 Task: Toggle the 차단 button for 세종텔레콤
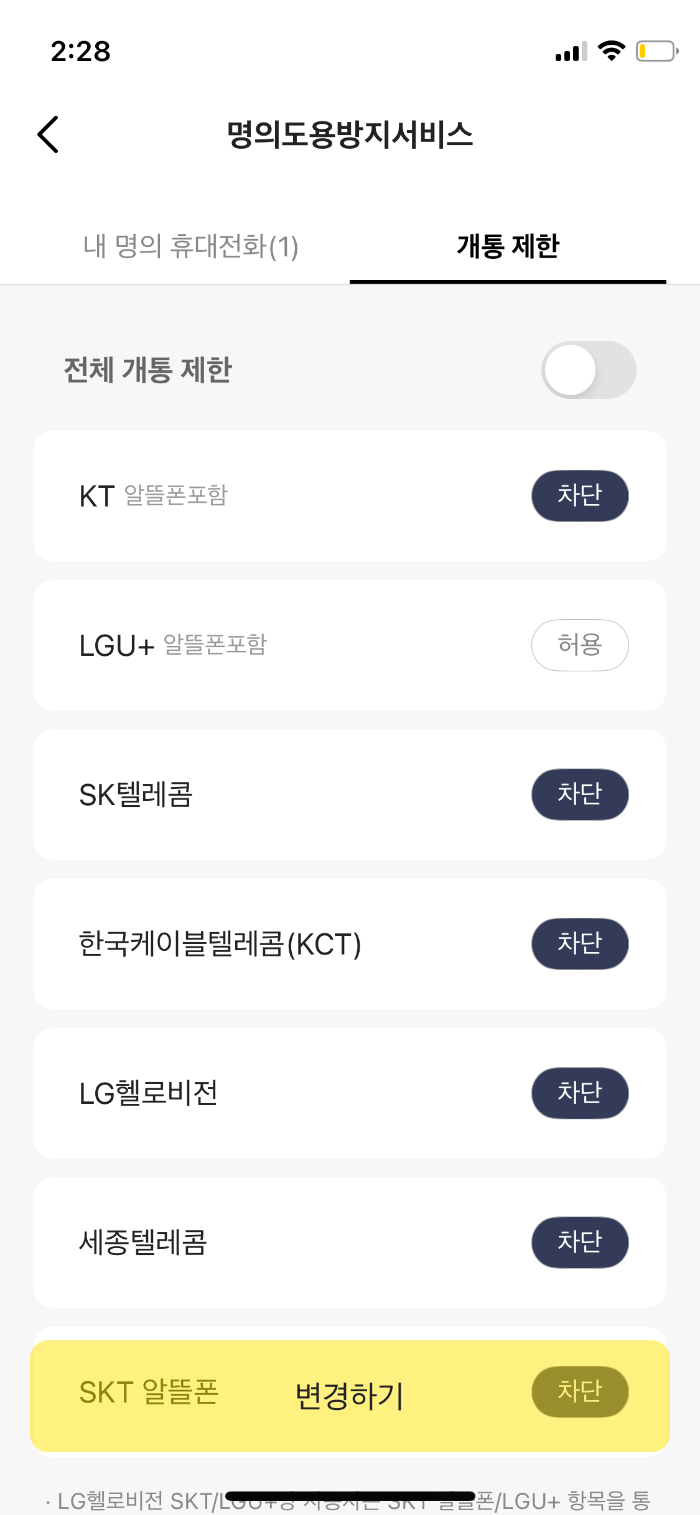tap(579, 1242)
